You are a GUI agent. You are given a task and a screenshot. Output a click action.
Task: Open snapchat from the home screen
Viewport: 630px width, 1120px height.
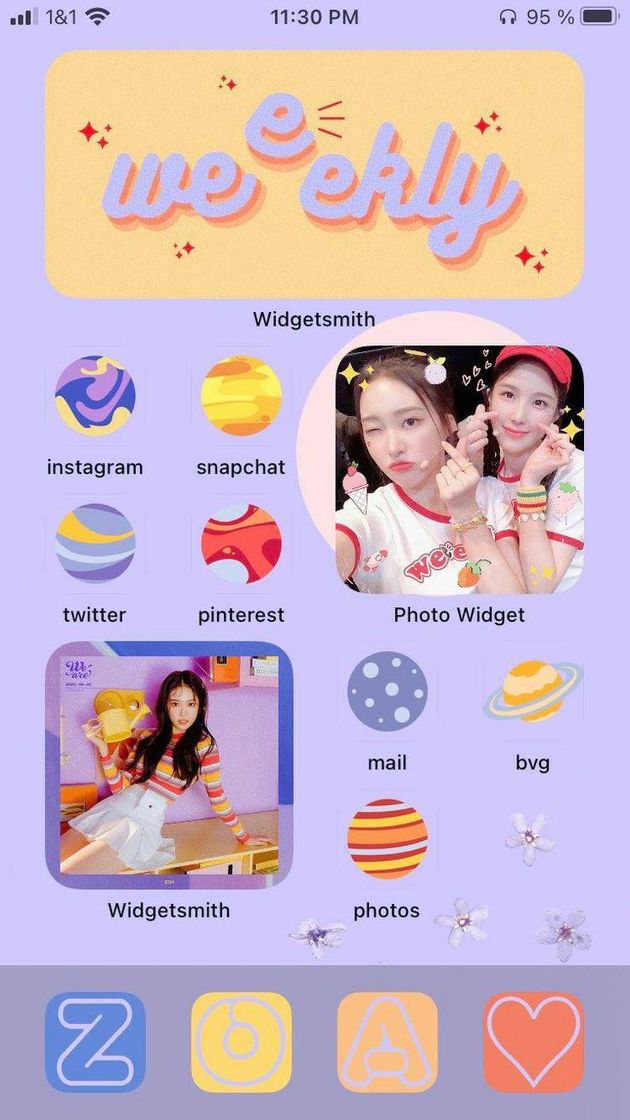pos(241,396)
